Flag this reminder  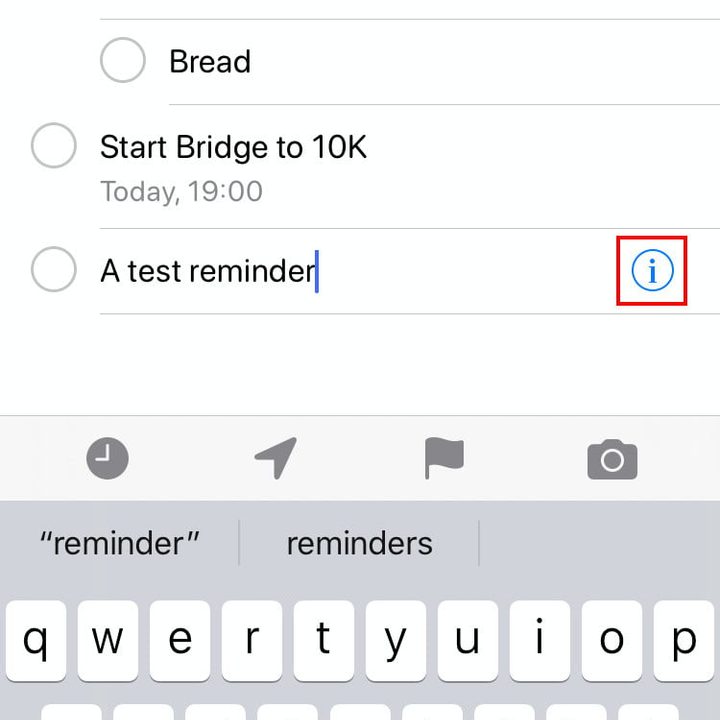(444, 459)
